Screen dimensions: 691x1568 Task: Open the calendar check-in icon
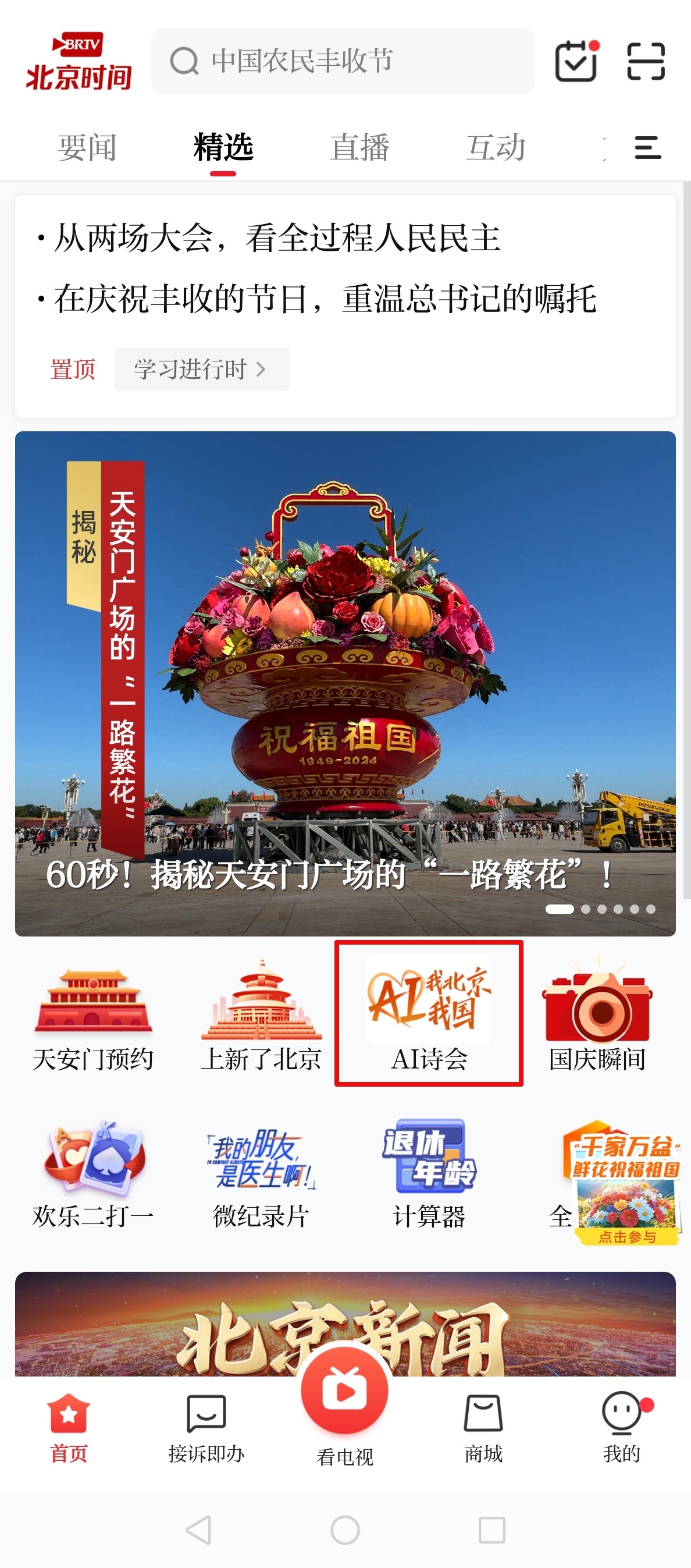[x=576, y=61]
